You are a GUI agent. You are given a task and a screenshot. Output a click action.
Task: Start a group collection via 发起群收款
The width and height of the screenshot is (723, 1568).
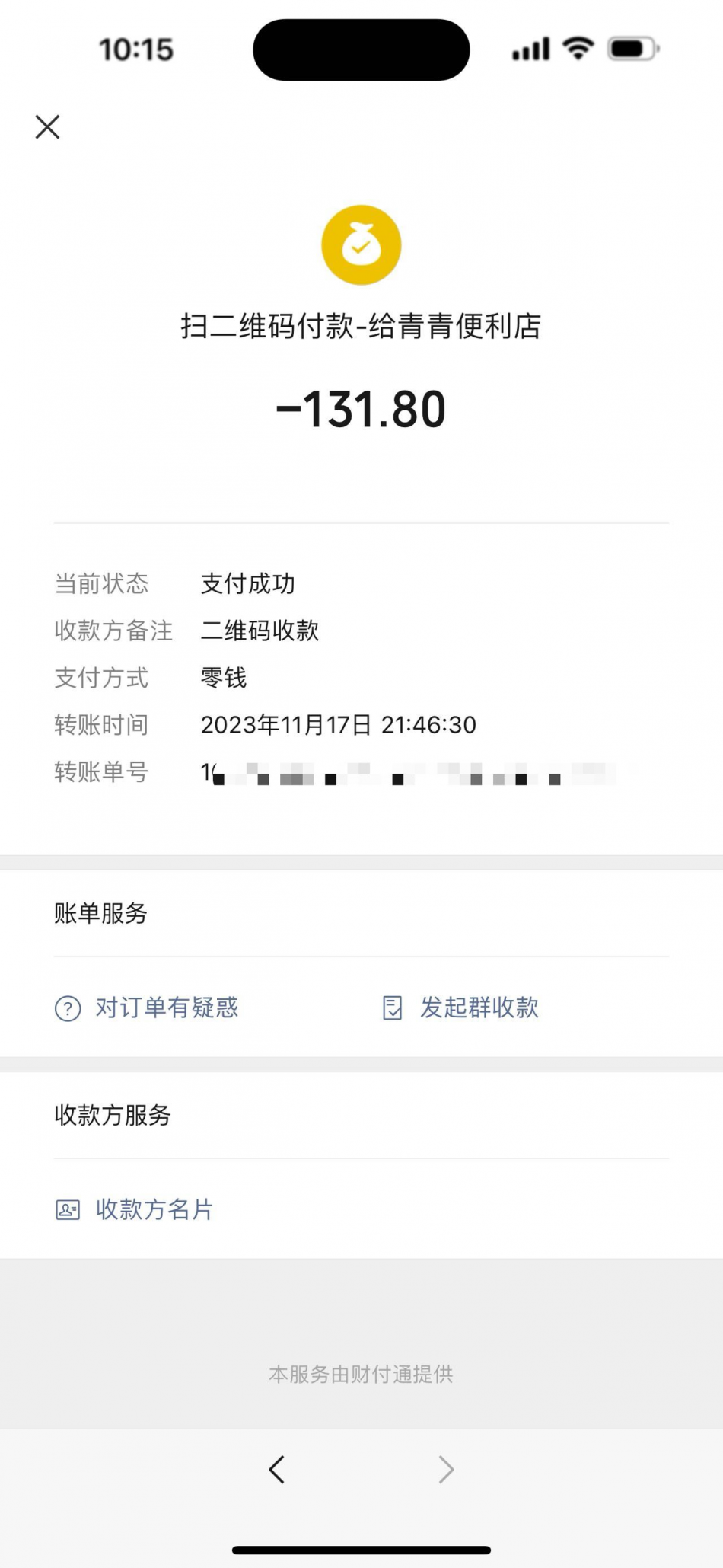[460, 1008]
